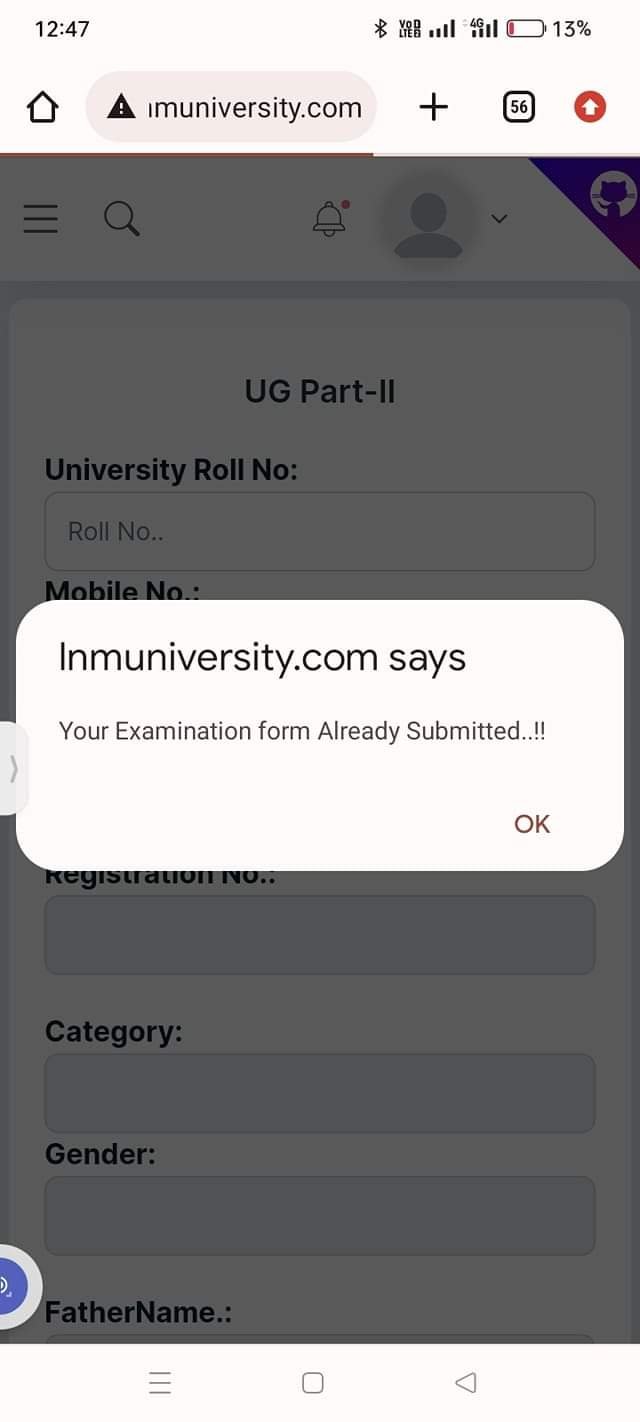Image resolution: width=640 pixels, height=1422 pixels.
Task: Dismiss the alert with OK
Action: click(x=531, y=824)
